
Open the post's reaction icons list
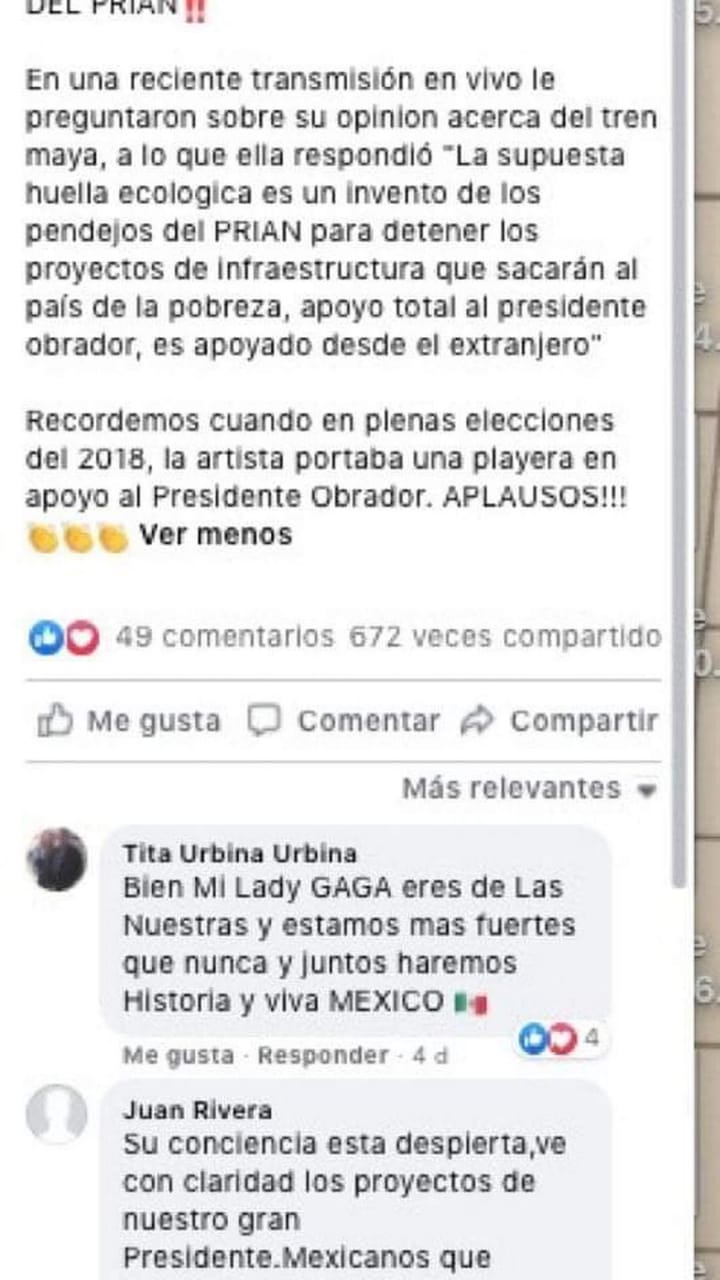tap(64, 637)
